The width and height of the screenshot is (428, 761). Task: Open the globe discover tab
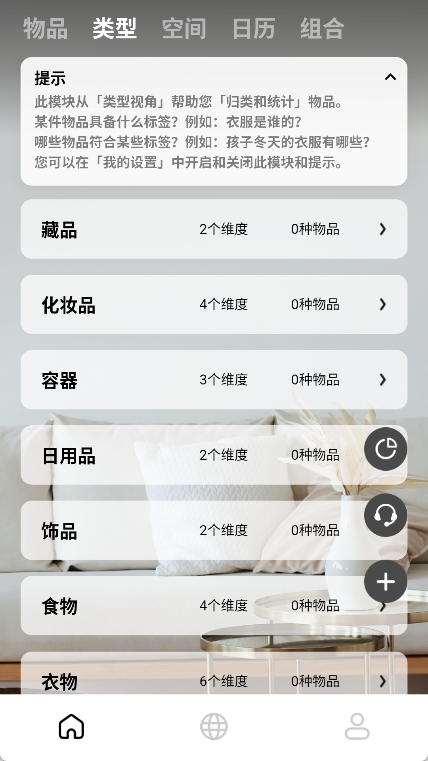pyautogui.click(x=214, y=727)
